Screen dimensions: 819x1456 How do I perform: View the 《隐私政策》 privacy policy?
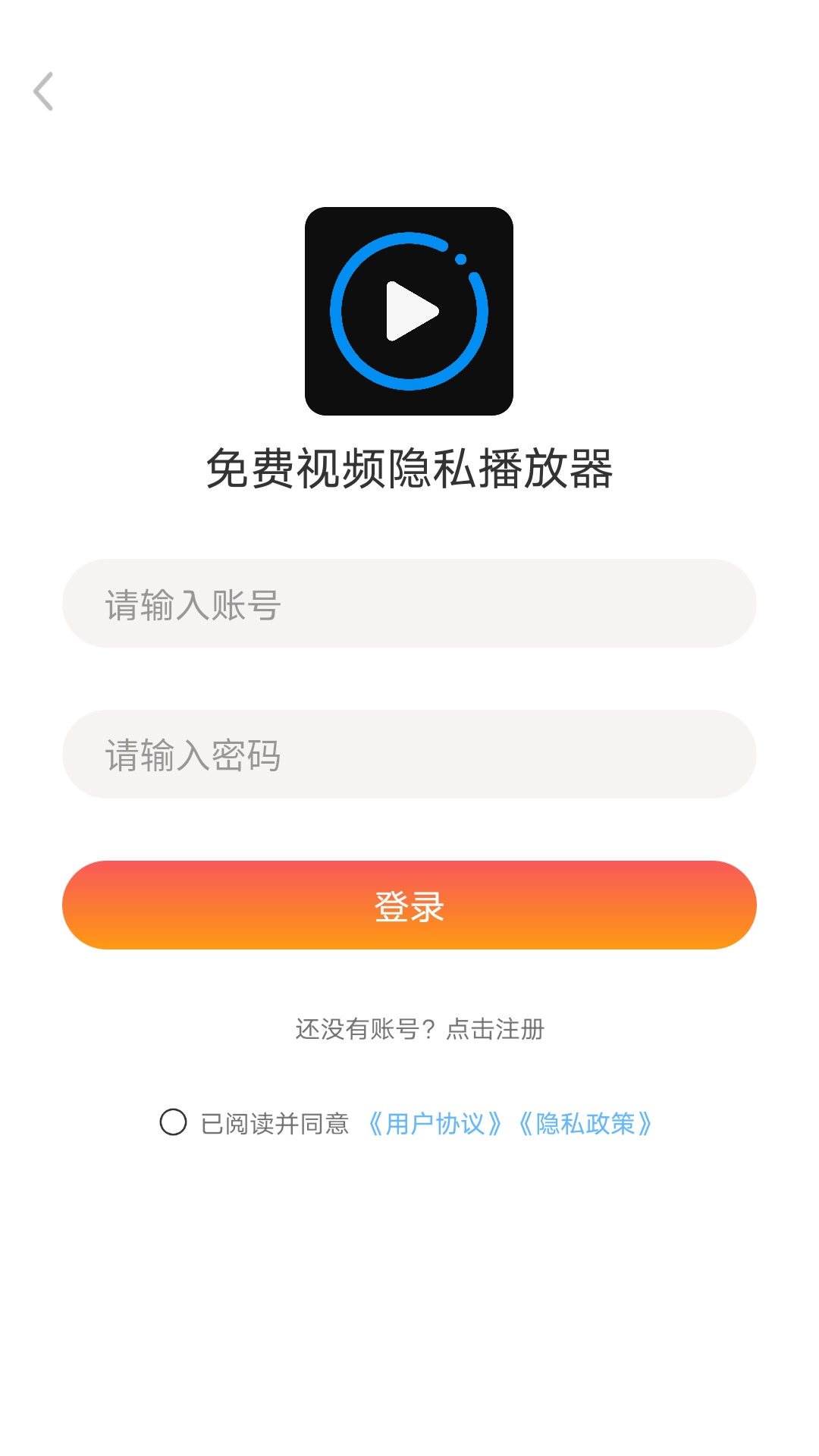tap(585, 1124)
